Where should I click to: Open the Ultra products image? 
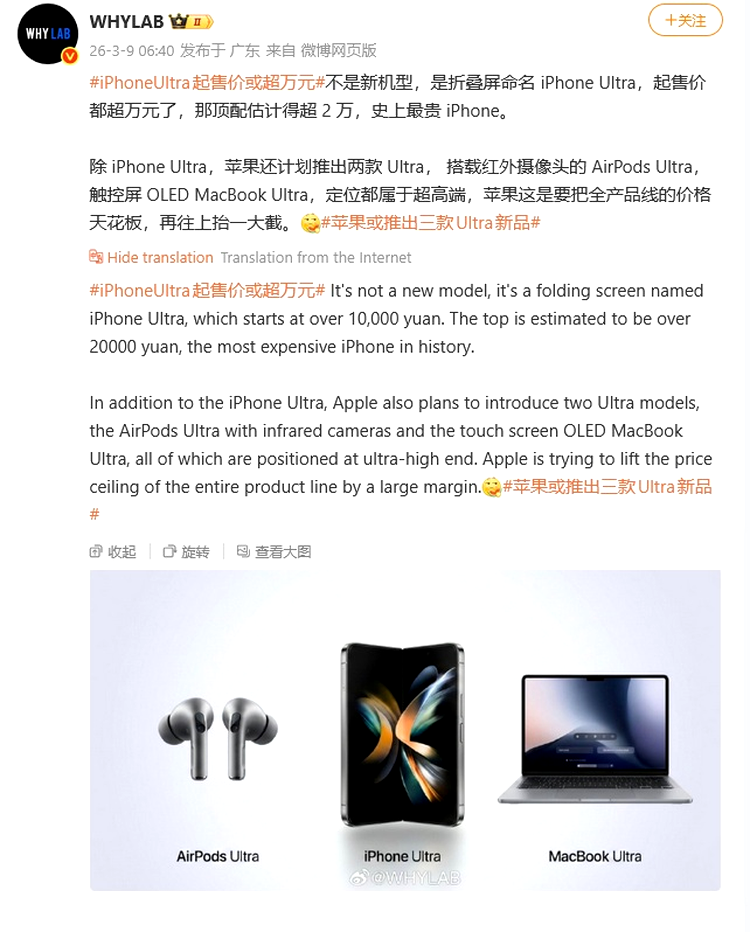pos(405,729)
